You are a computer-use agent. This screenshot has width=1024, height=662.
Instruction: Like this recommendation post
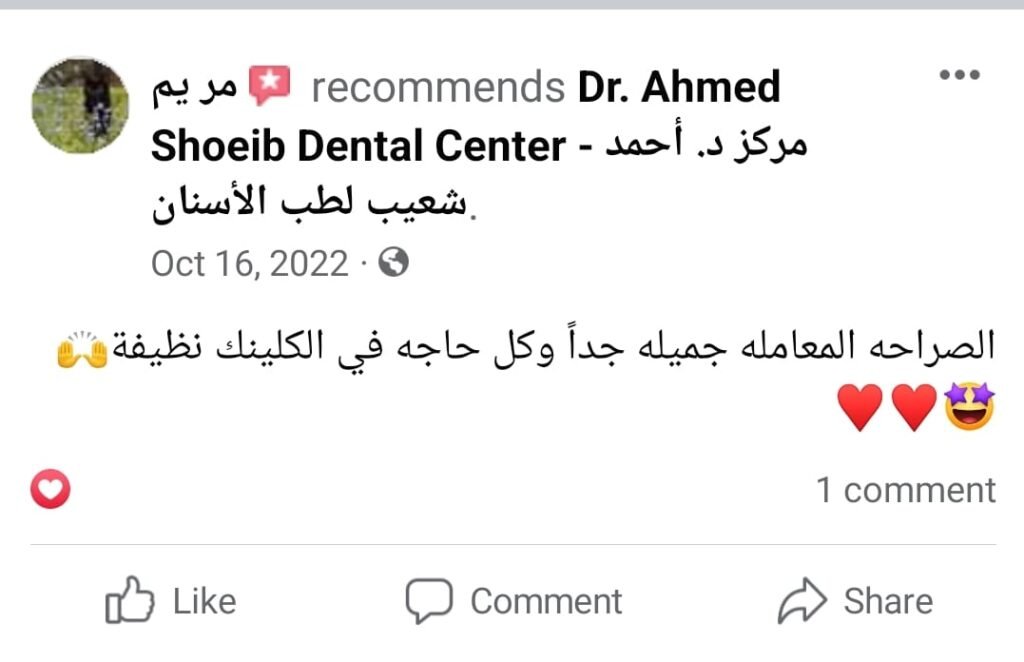(x=170, y=601)
